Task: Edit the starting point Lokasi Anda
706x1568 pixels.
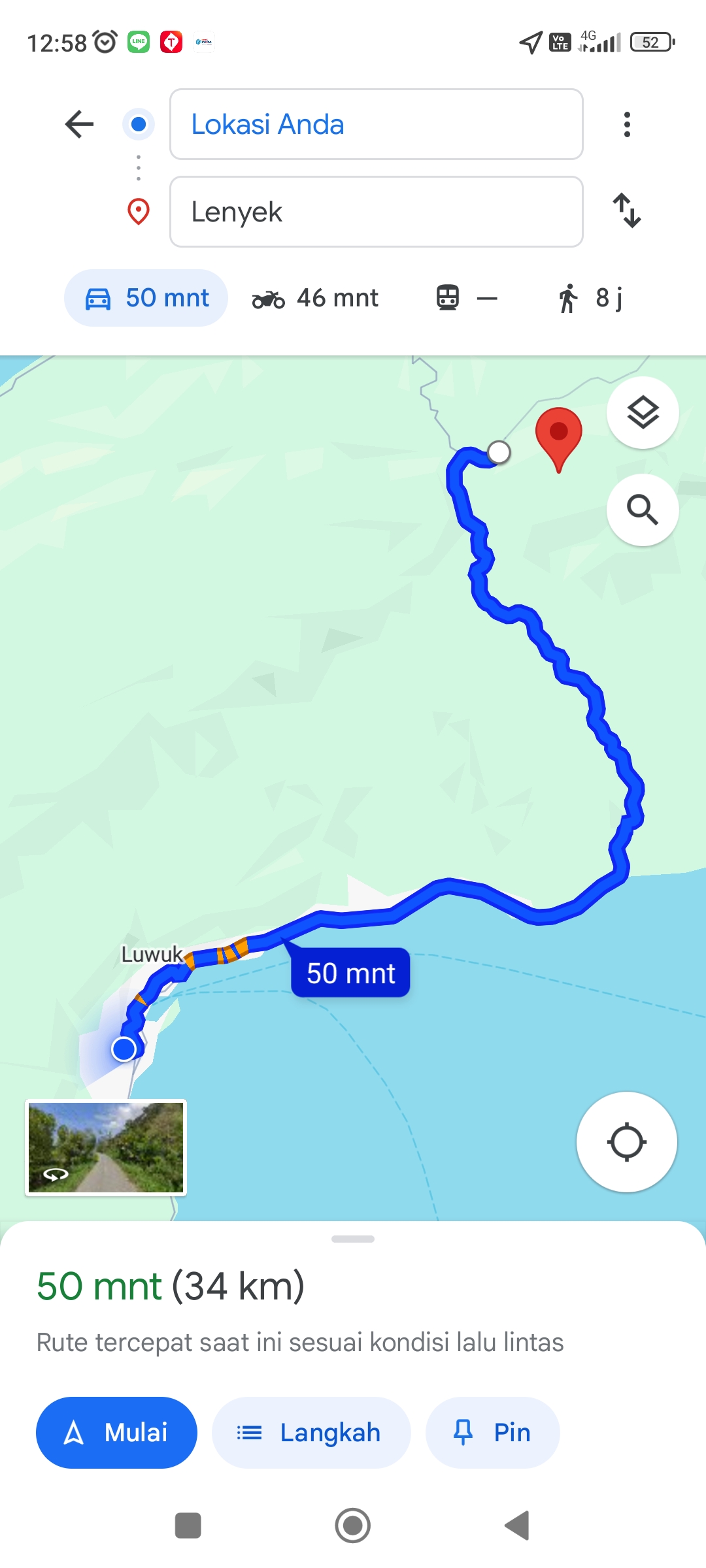Action: coord(376,124)
